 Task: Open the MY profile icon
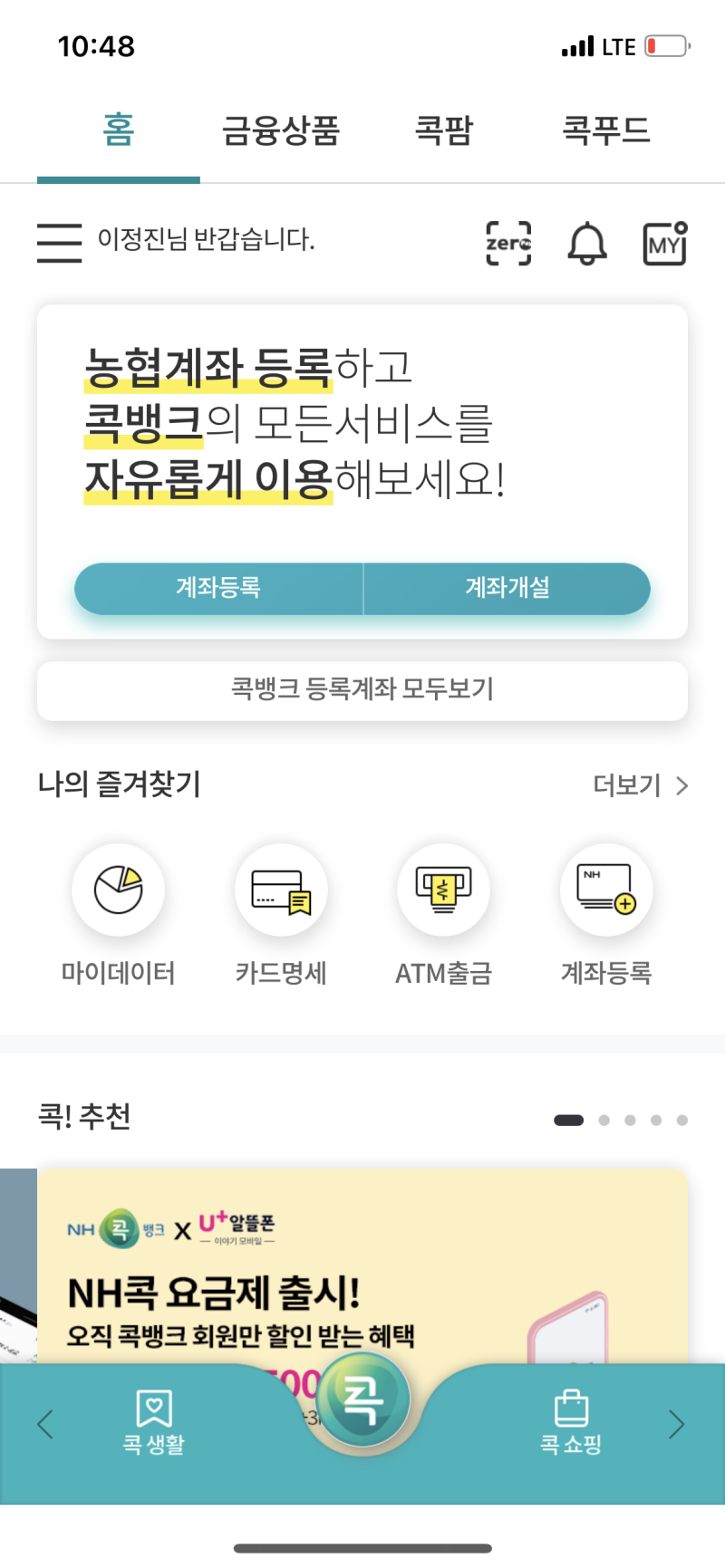pyautogui.click(x=664, y=243)
